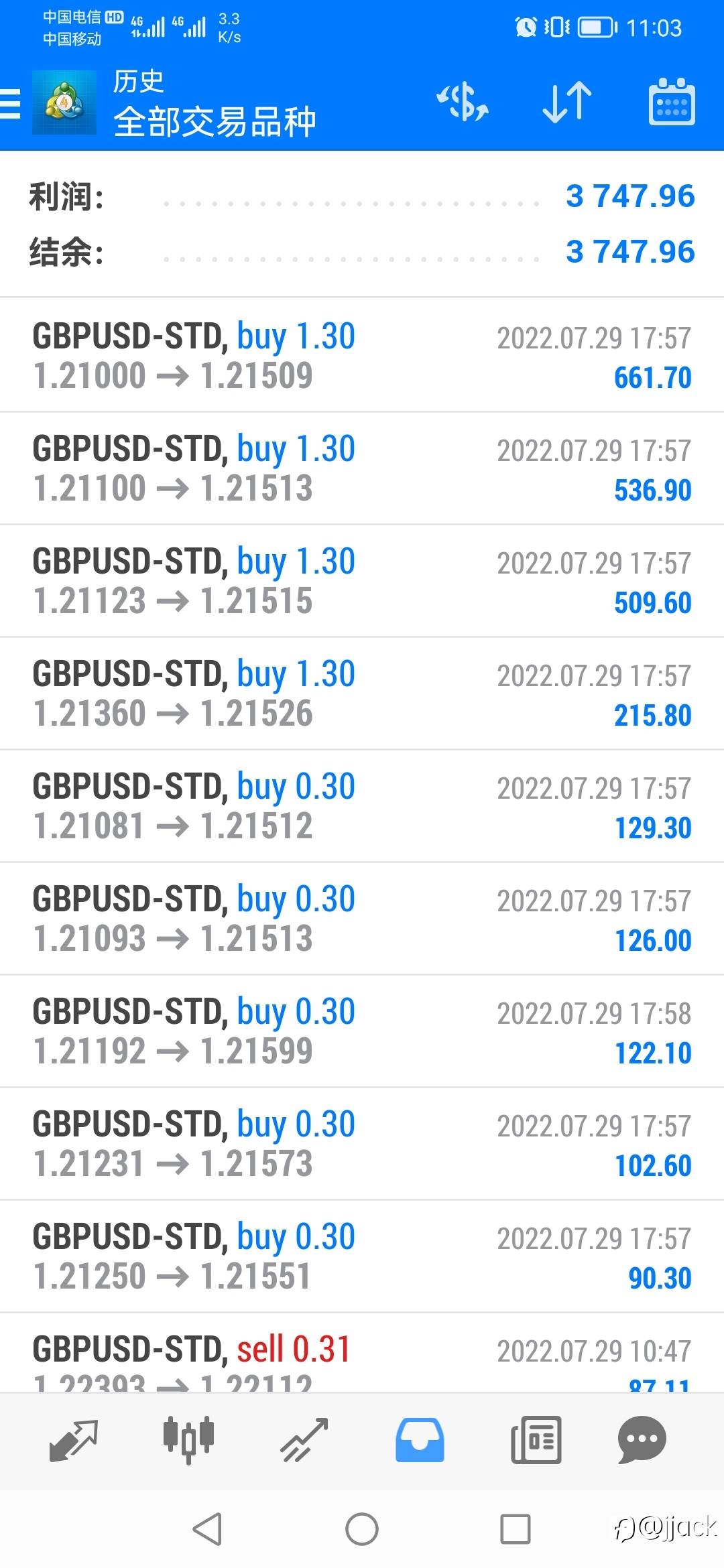Open the trade with profit 536.90
The height and width of the screenshot is (1568, 724).
point(362,468)
